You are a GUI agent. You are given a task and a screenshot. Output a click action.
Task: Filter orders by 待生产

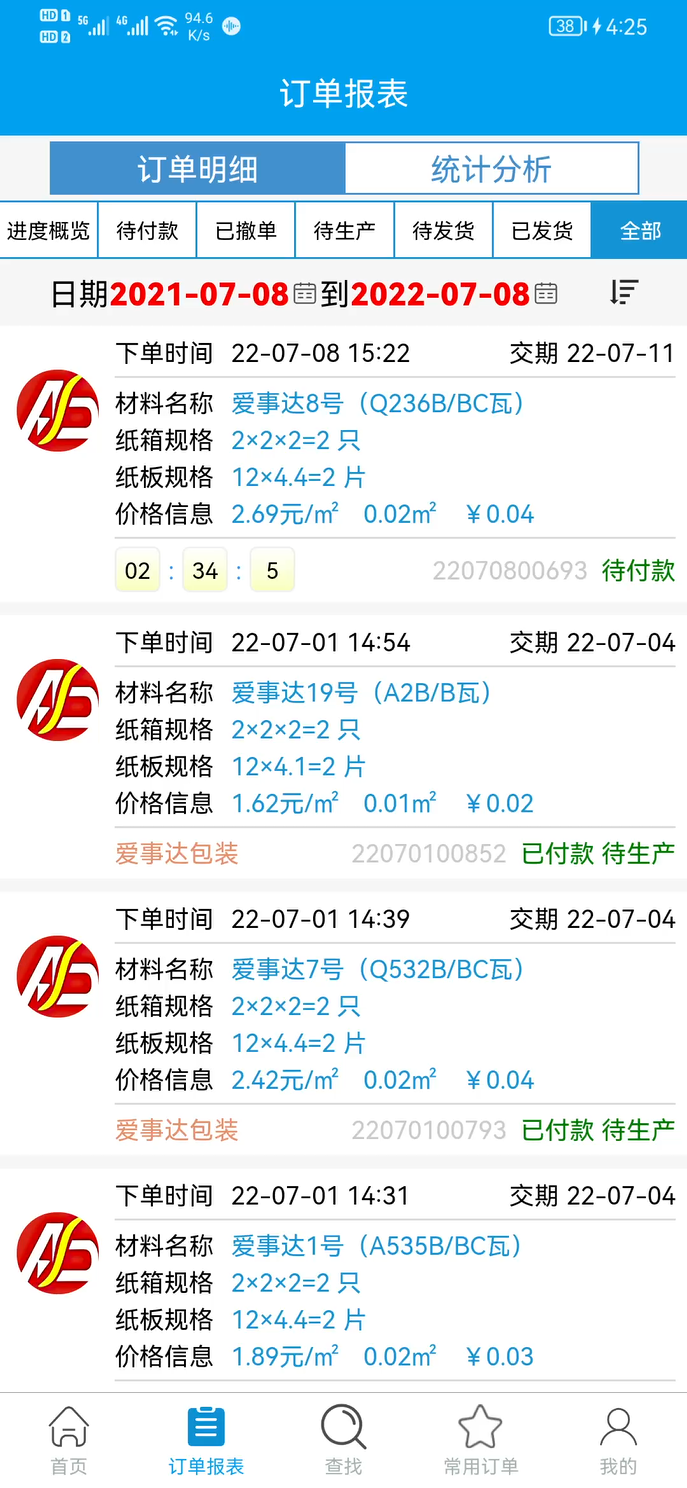[345, 231]
